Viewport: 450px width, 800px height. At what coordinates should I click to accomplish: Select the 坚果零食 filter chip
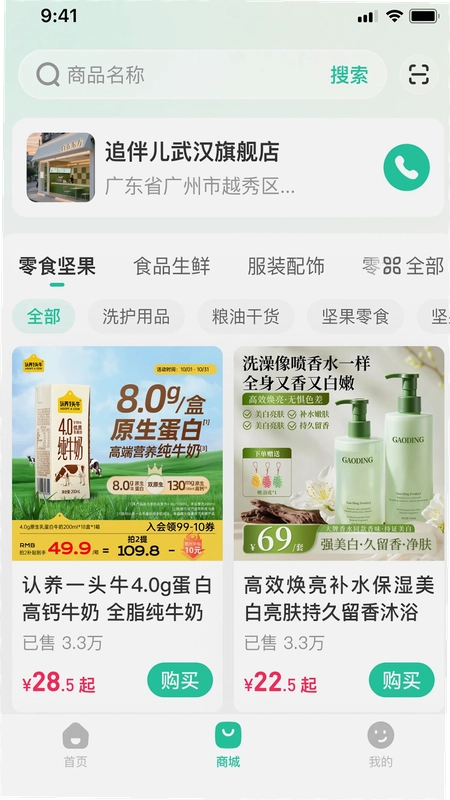pyautogui.click(x=355, y=316)
